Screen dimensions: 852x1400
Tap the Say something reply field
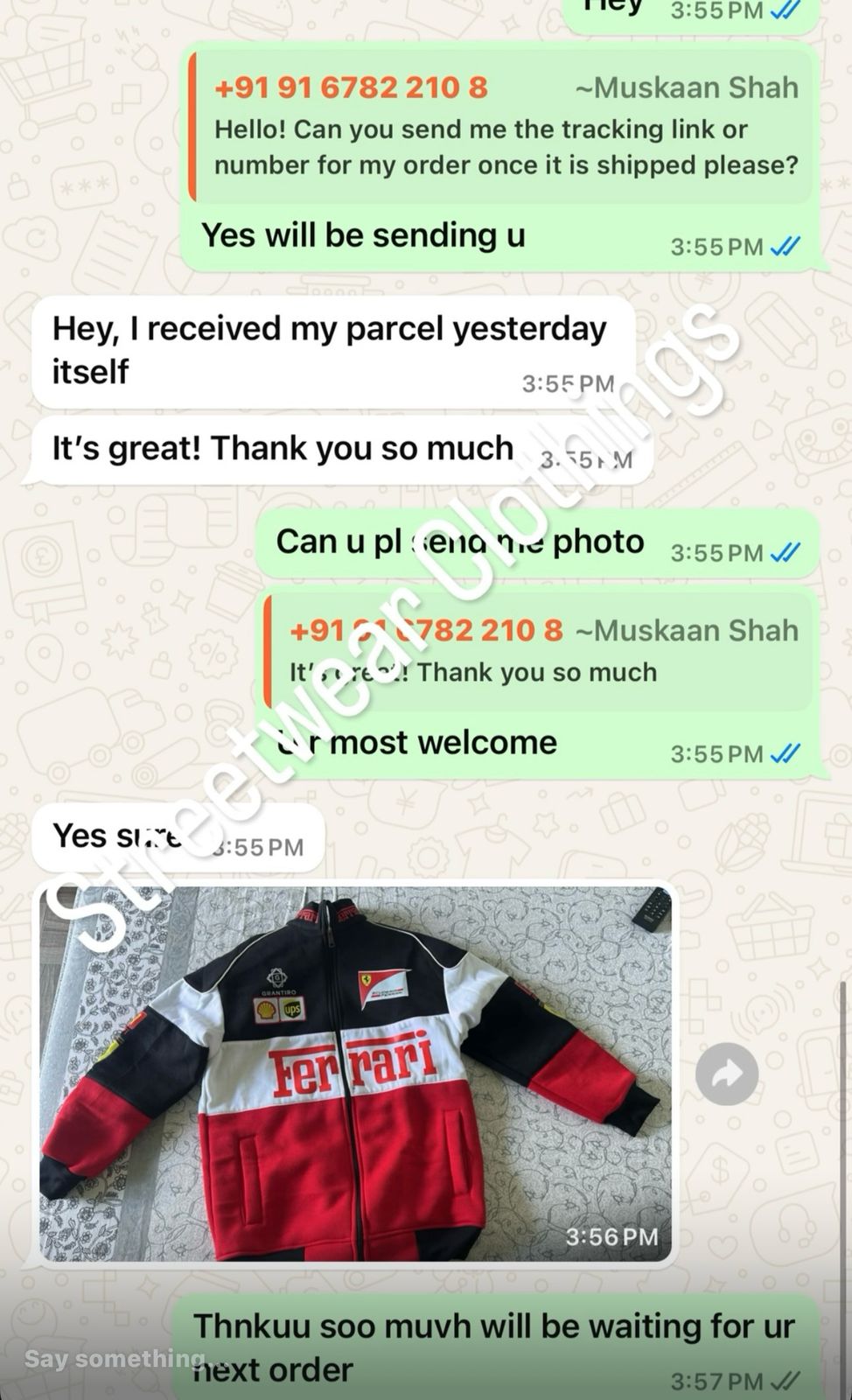pos(114,1359)
